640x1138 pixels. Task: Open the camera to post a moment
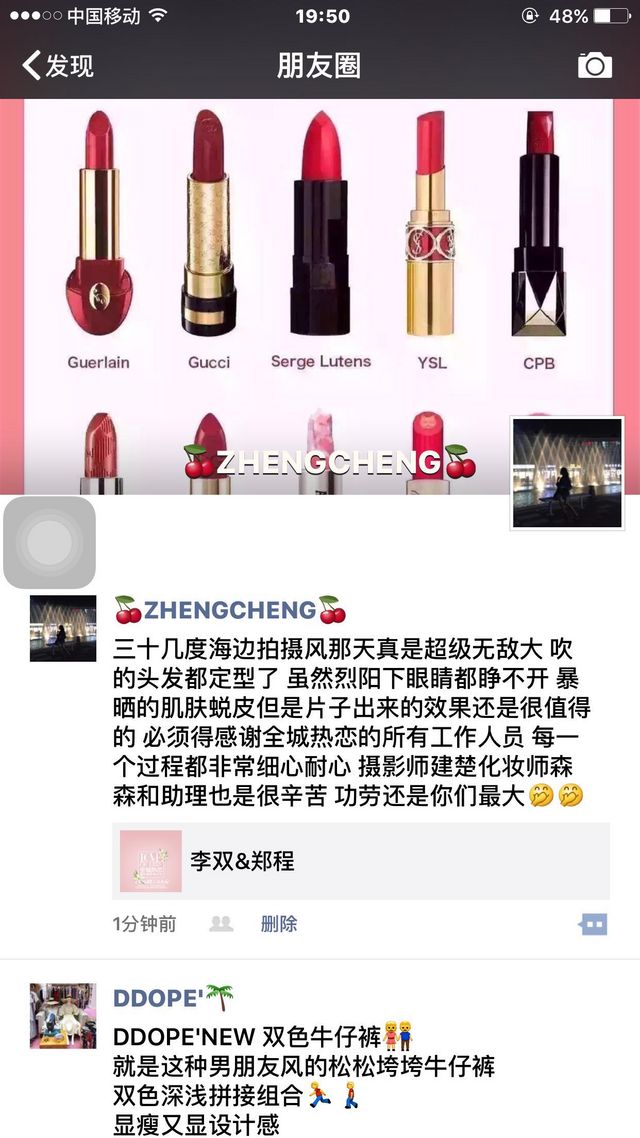point(595,65)
